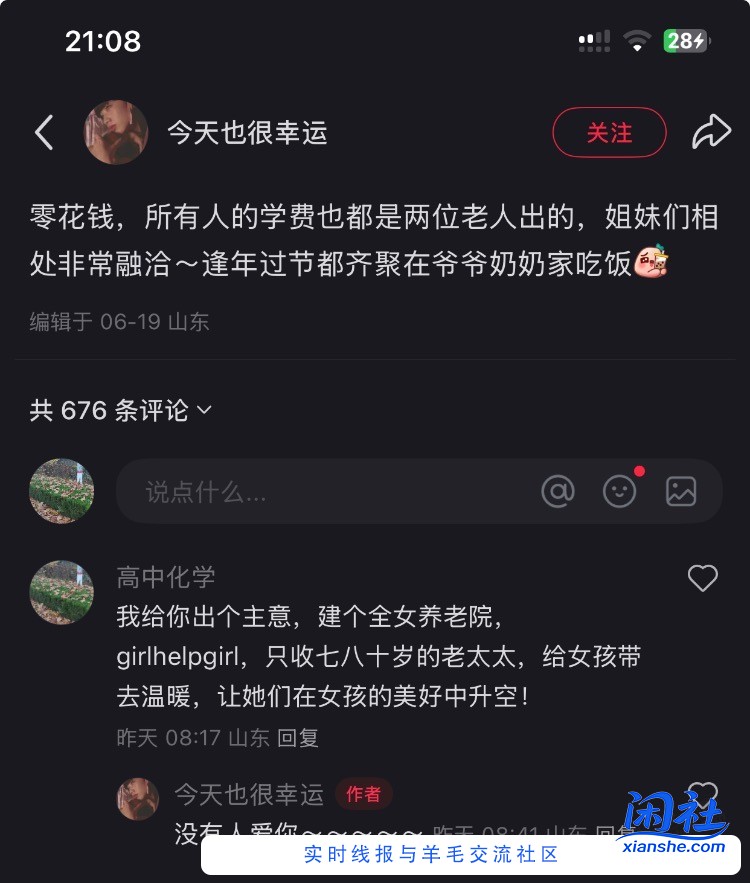
Task: Mention a user with the @ icon
Action: [x=559, y=491]
